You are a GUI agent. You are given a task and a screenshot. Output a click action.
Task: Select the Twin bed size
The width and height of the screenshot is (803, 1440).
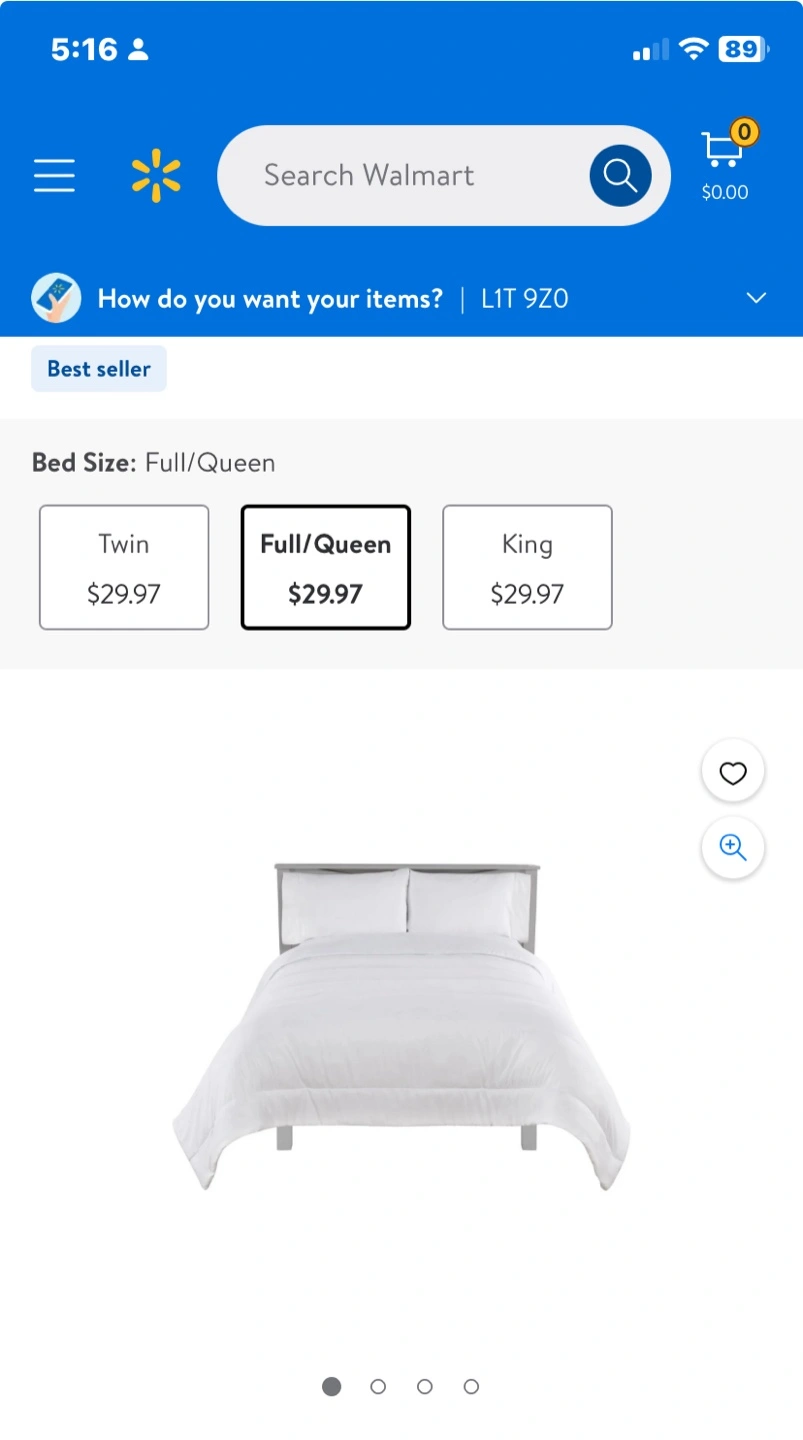click(124, 567)
